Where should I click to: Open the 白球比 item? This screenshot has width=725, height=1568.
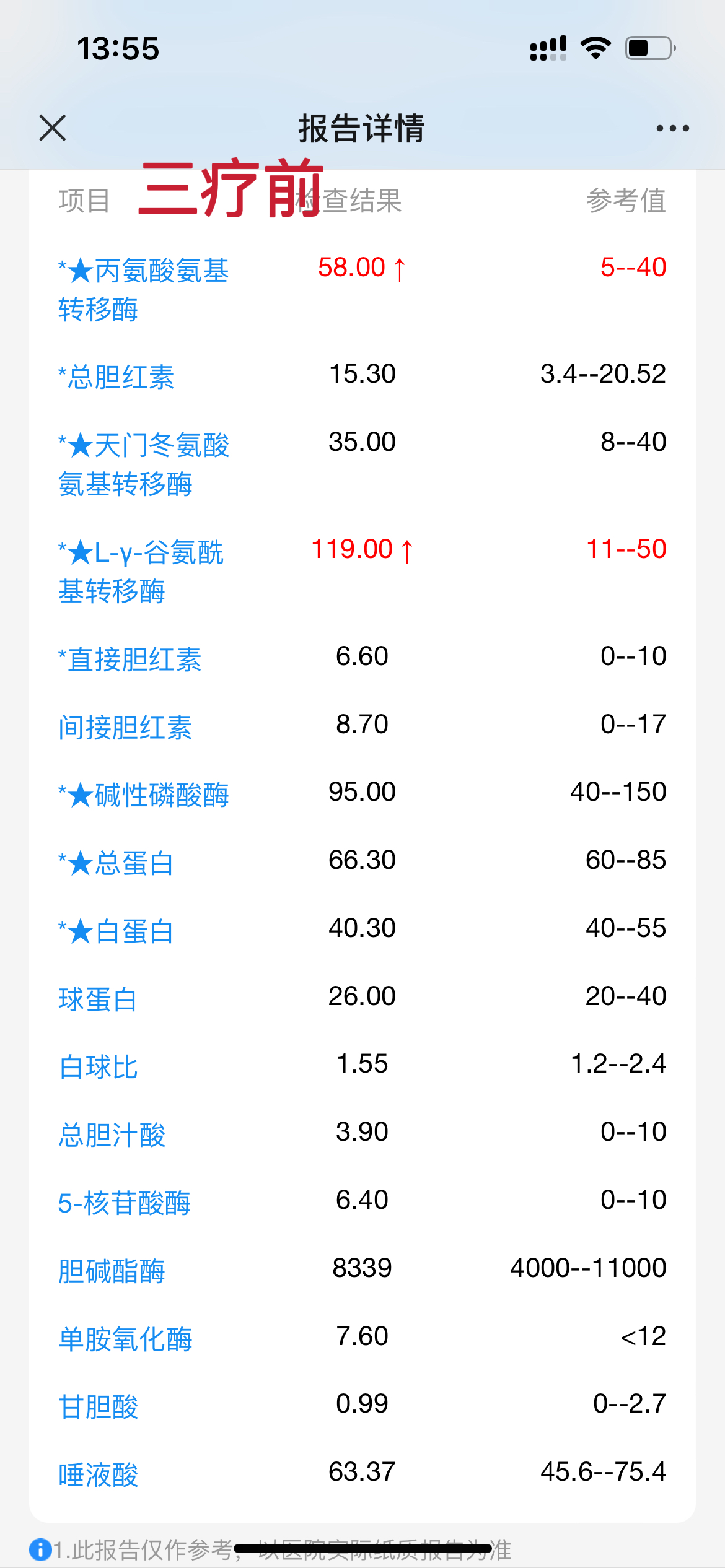pos(98,1067)
